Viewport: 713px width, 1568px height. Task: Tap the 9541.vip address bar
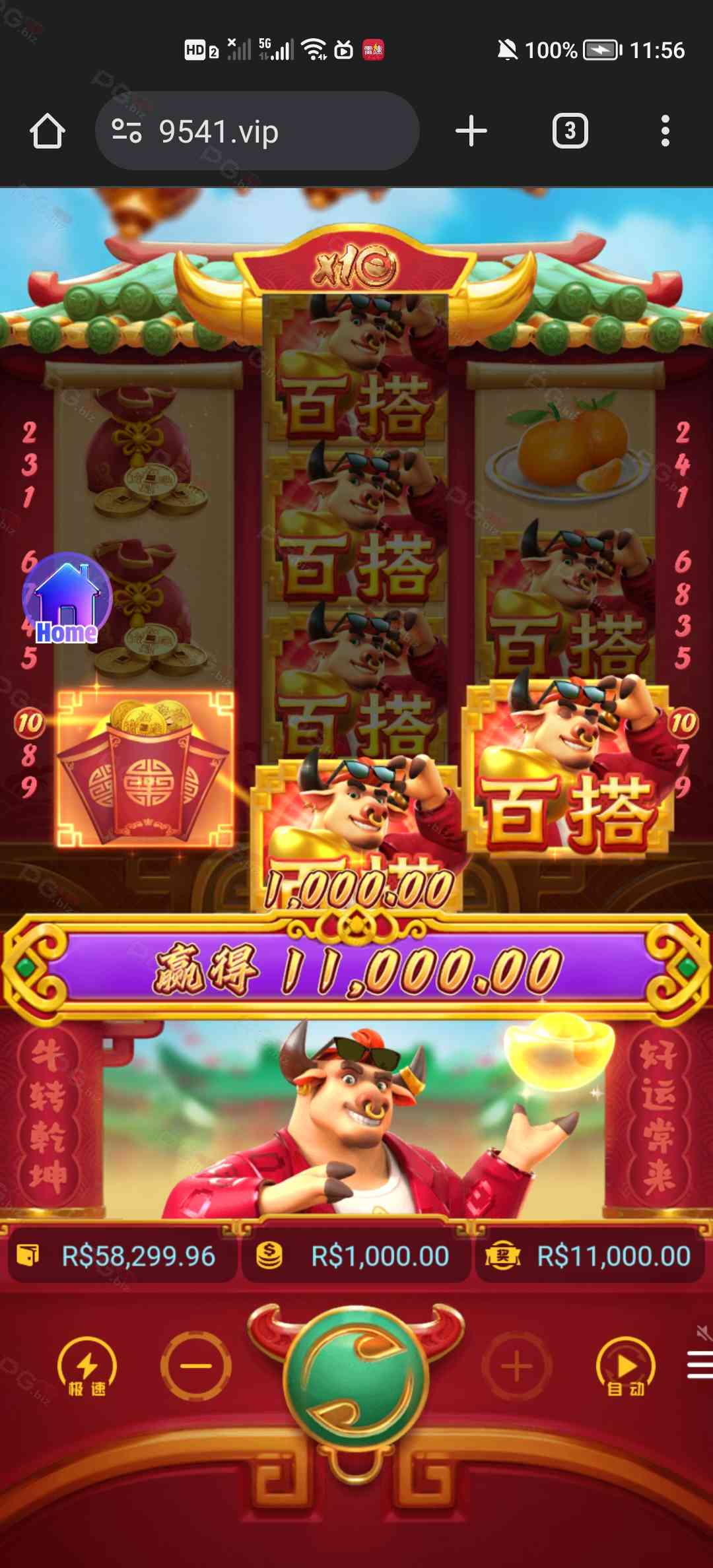(257, 131)
